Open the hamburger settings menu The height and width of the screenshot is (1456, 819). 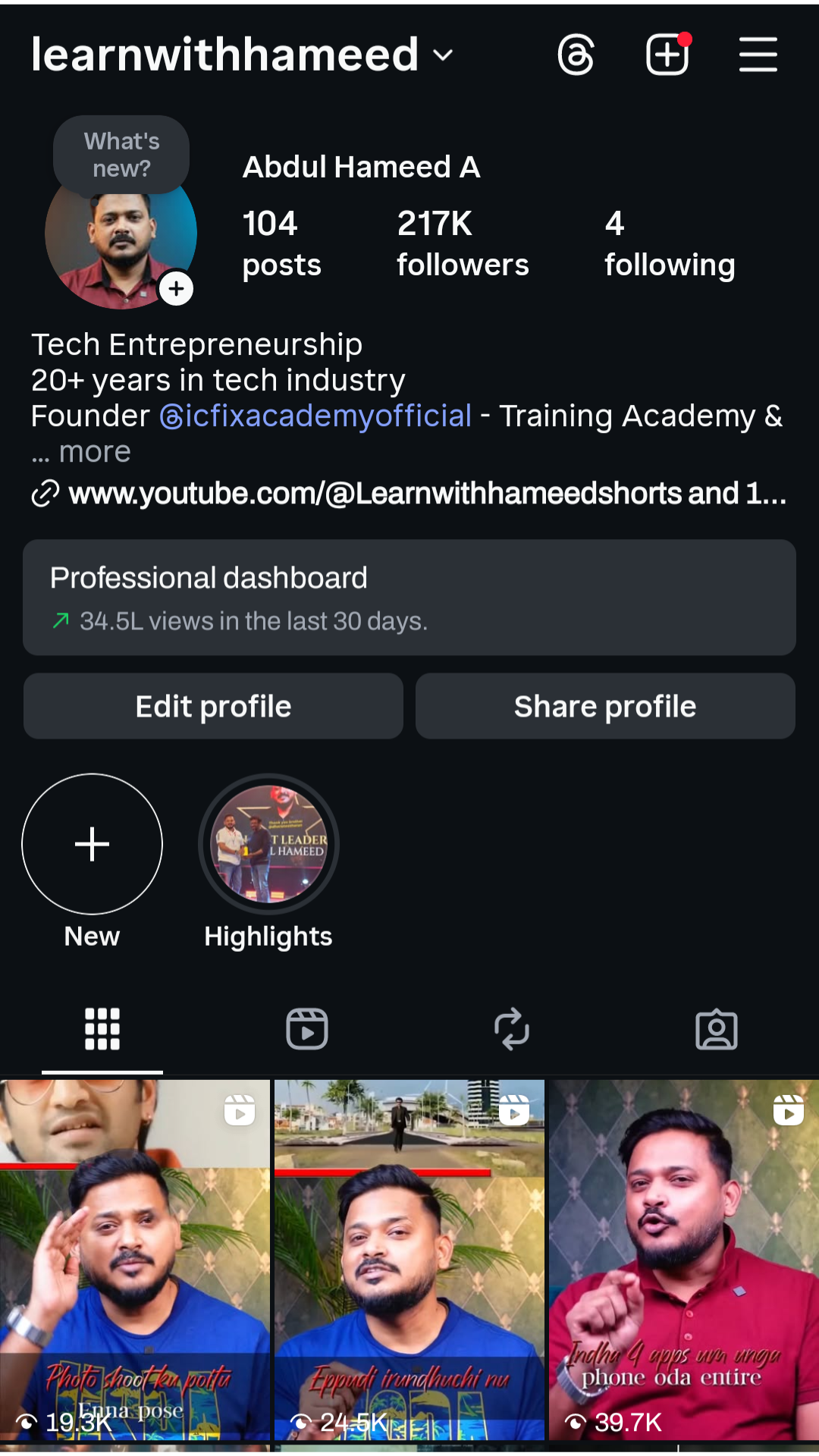758,55
